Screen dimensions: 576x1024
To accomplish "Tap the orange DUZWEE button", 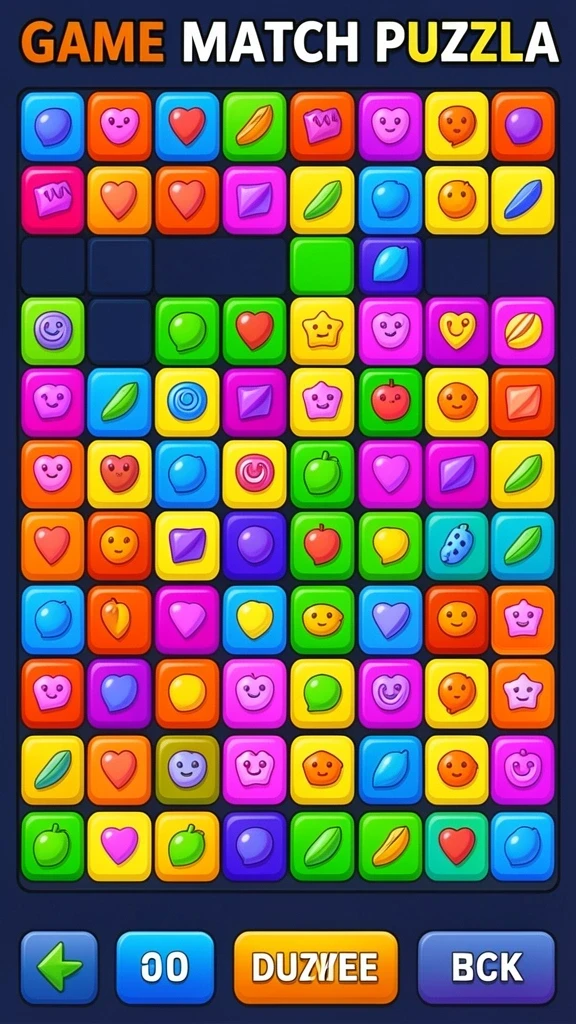I will (x=315, y=967).
